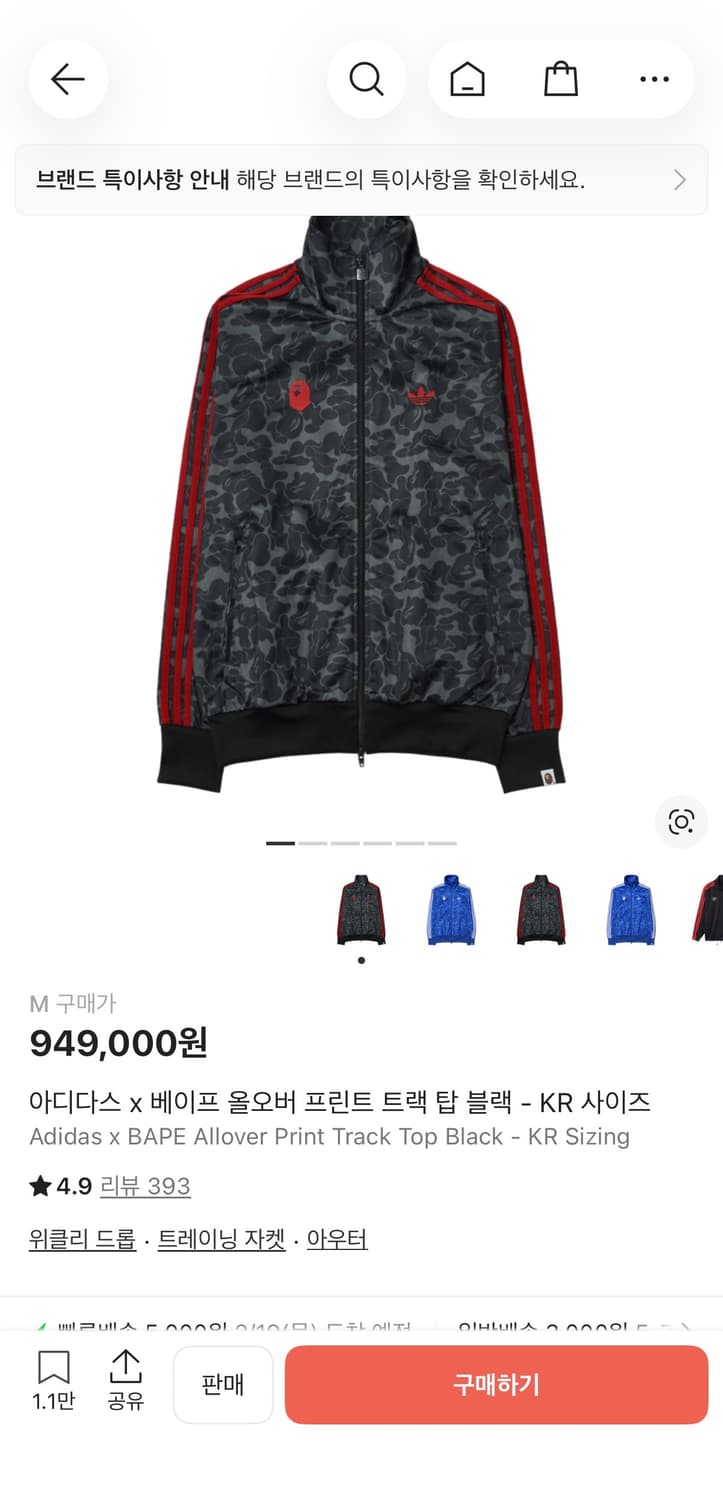Open the search icon
The width and height of the screenshot is (723, 1500).
click(366, 79)
